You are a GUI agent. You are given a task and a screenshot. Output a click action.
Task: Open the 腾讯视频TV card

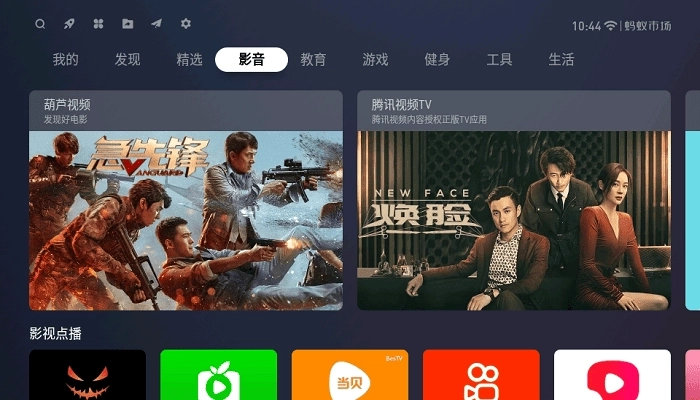[514, 200]
